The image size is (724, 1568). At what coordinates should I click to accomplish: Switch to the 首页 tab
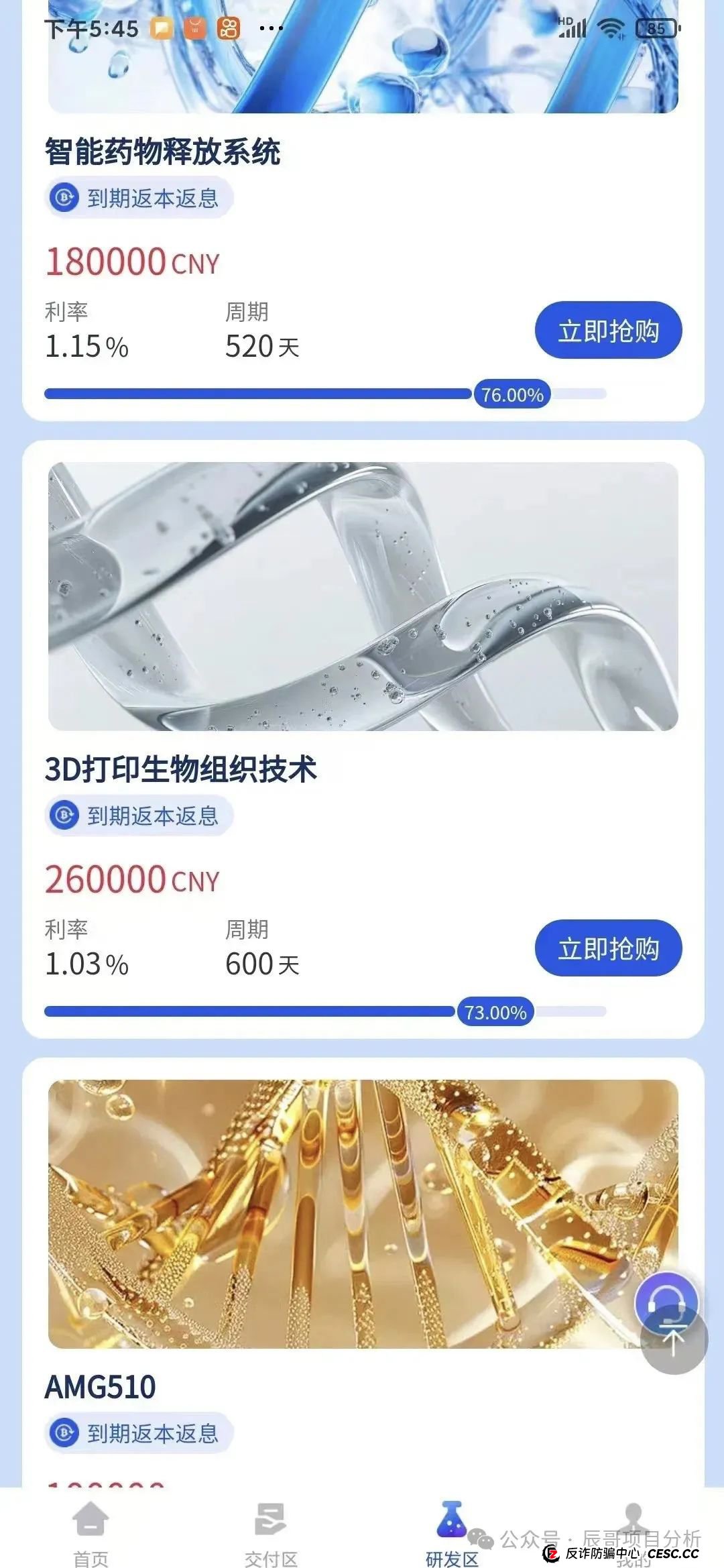coord(90,1534)
